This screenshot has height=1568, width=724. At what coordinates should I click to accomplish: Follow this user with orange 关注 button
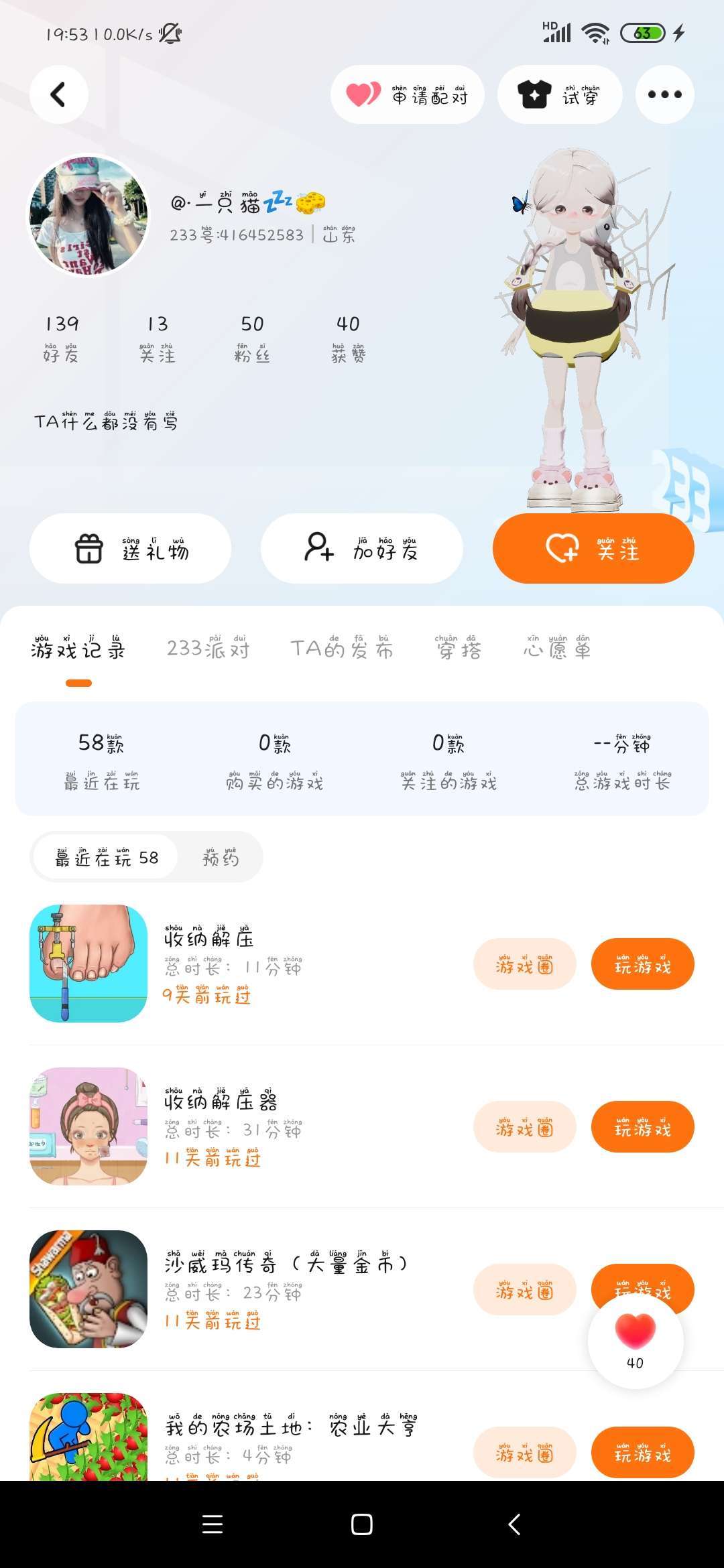click(593, 548)
